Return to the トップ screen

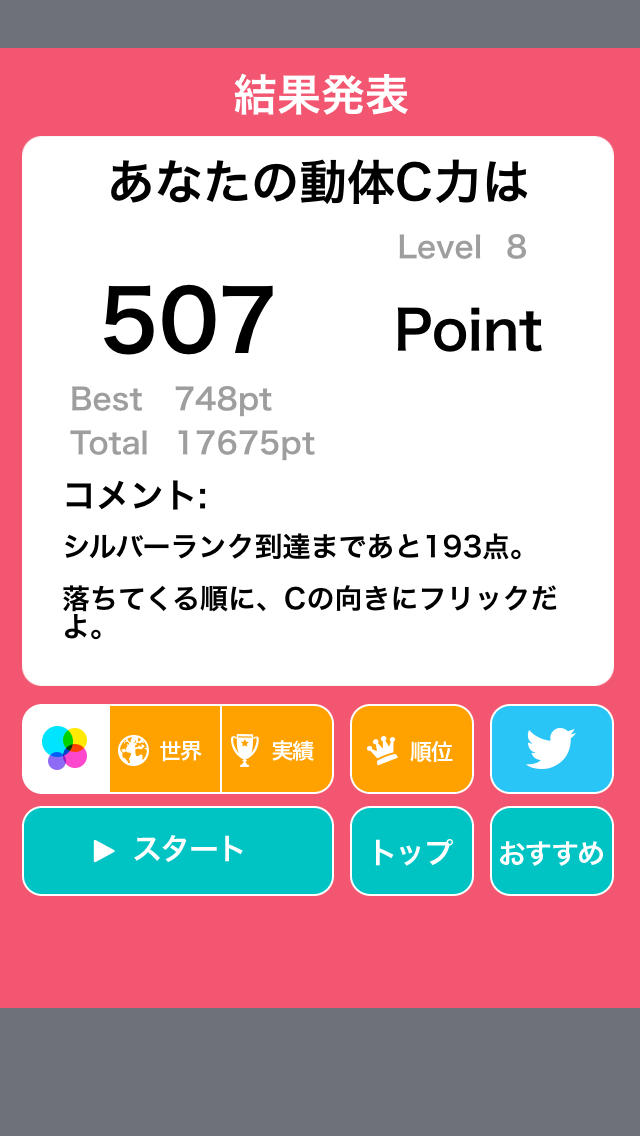[x=411, y=851]
